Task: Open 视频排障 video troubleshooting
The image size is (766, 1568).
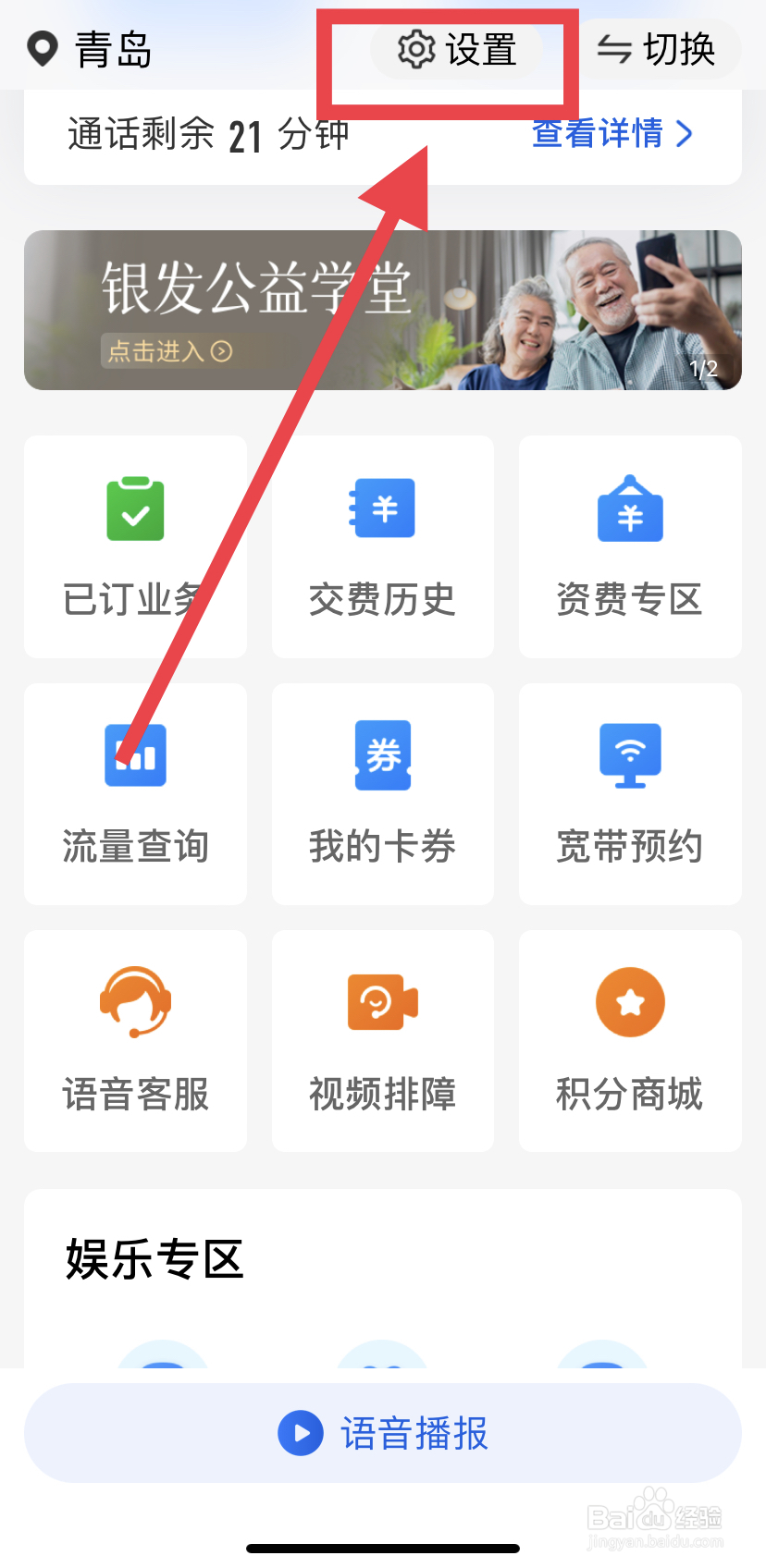Action: pyautogui.click(x=382, y=1041)
